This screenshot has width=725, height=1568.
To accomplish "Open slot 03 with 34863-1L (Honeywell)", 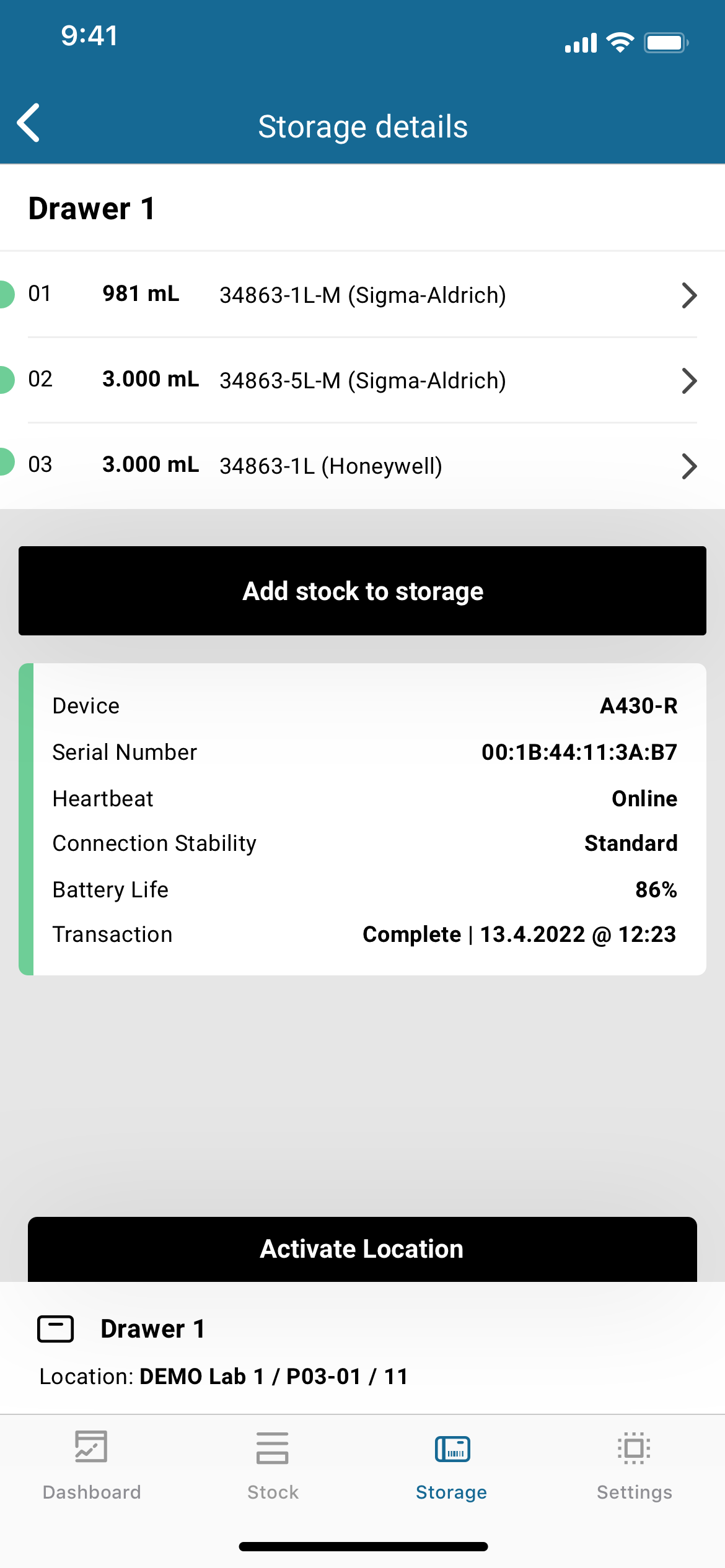I will tap(362, 466).
